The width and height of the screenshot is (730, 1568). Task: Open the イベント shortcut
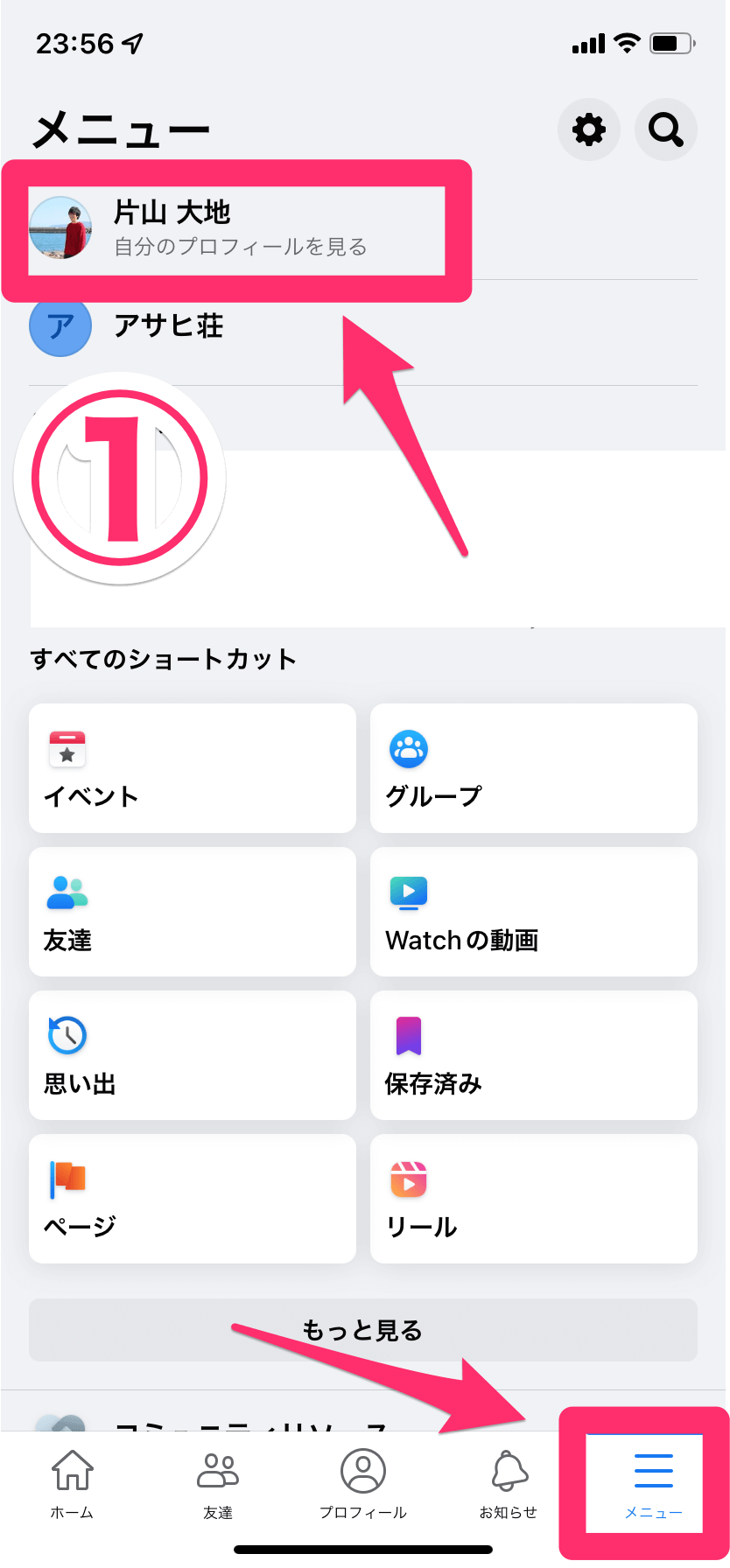click(x=193, y=768)
